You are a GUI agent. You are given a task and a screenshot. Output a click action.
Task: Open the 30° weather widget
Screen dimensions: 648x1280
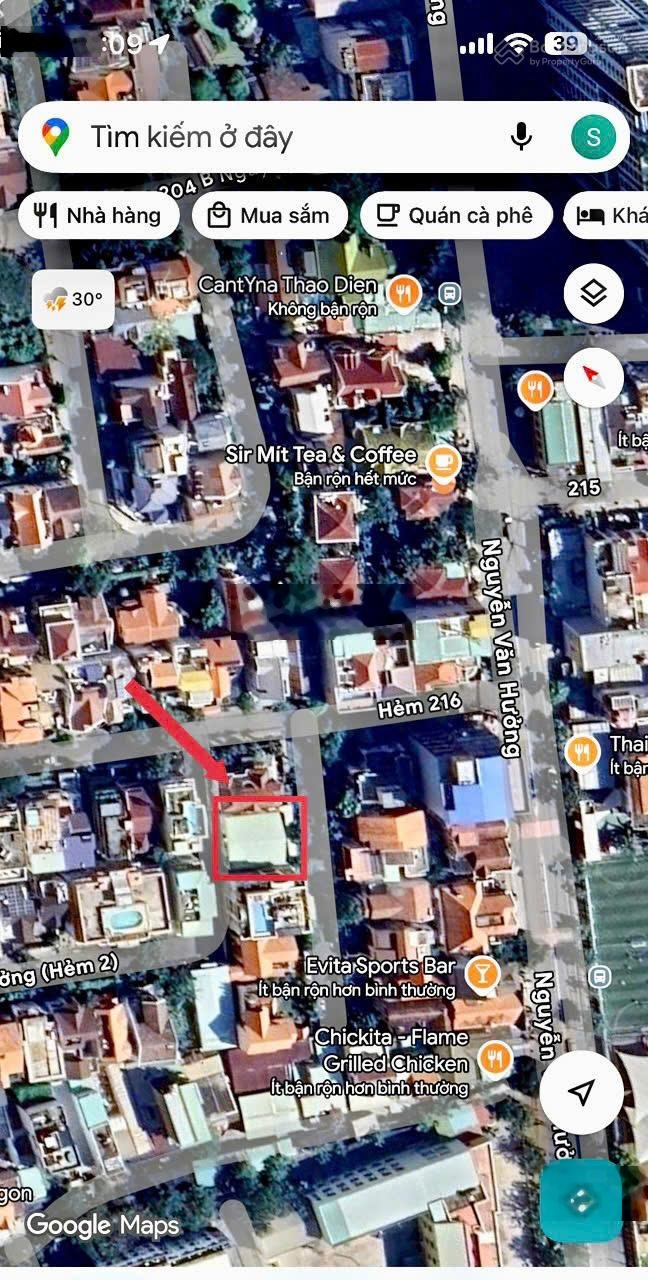pyautogui.click(x=72, y=298)
